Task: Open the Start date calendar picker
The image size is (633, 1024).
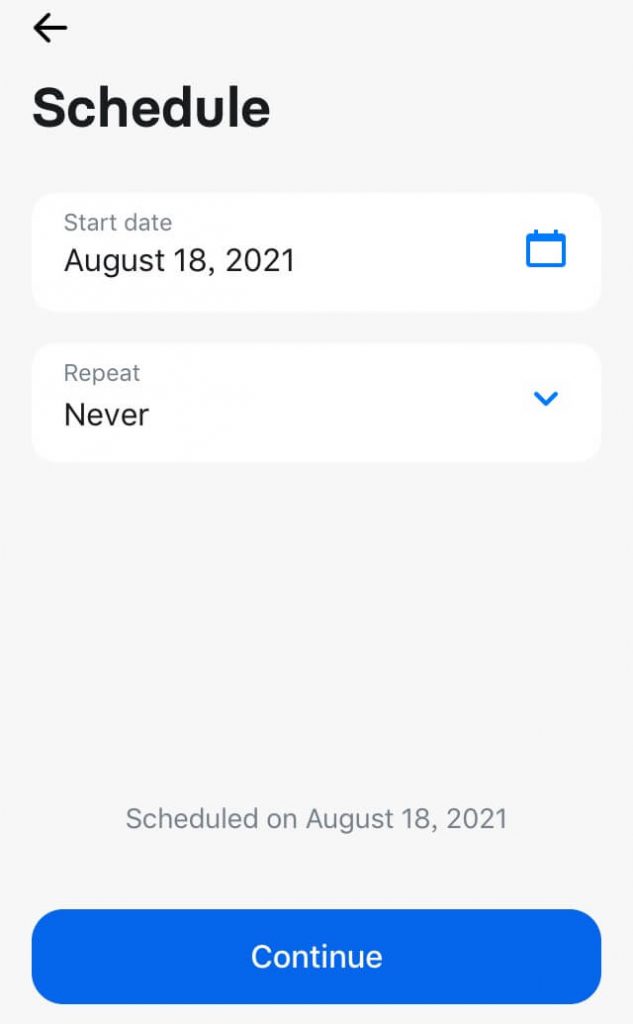Action: click(545, 249)
